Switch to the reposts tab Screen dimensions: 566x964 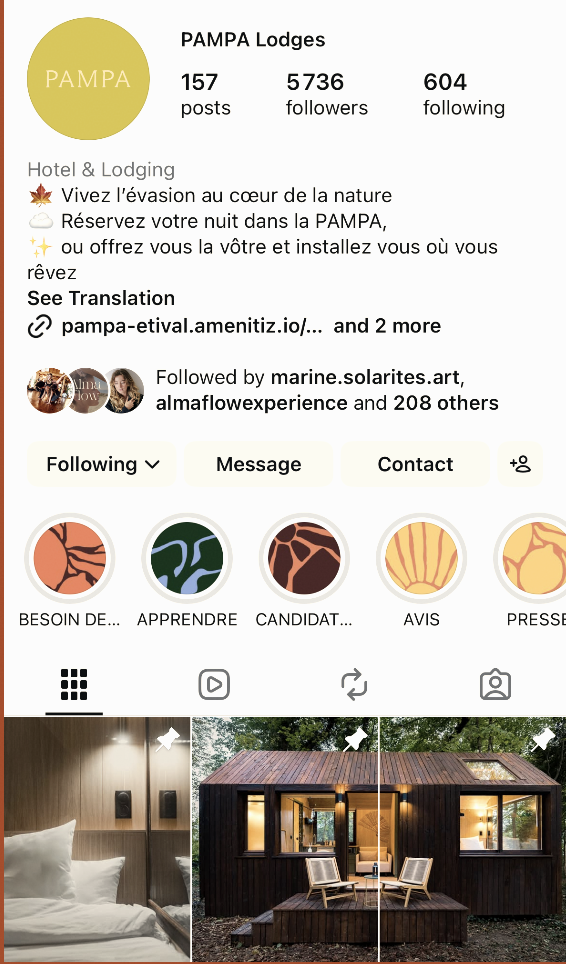click(355, 684)
